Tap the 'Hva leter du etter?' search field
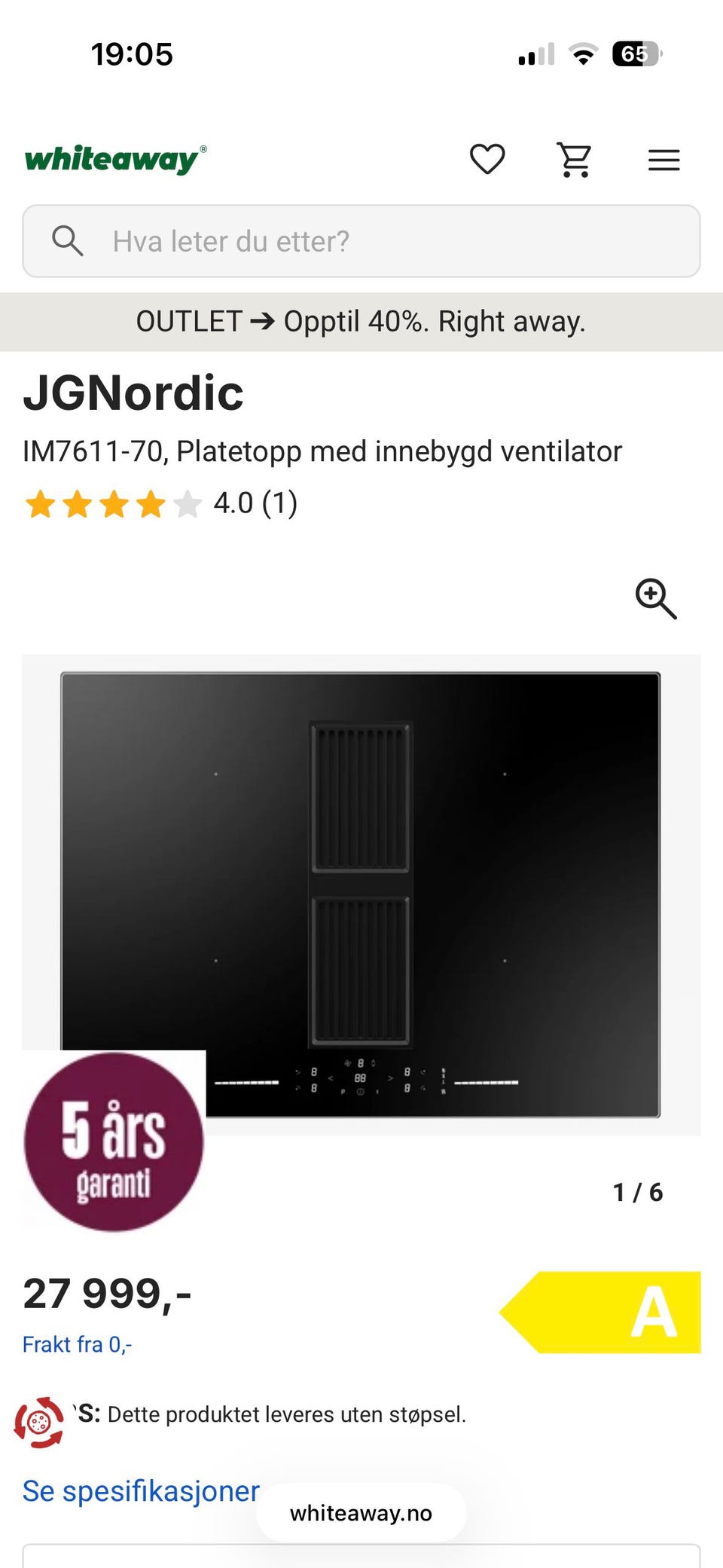 361,241
